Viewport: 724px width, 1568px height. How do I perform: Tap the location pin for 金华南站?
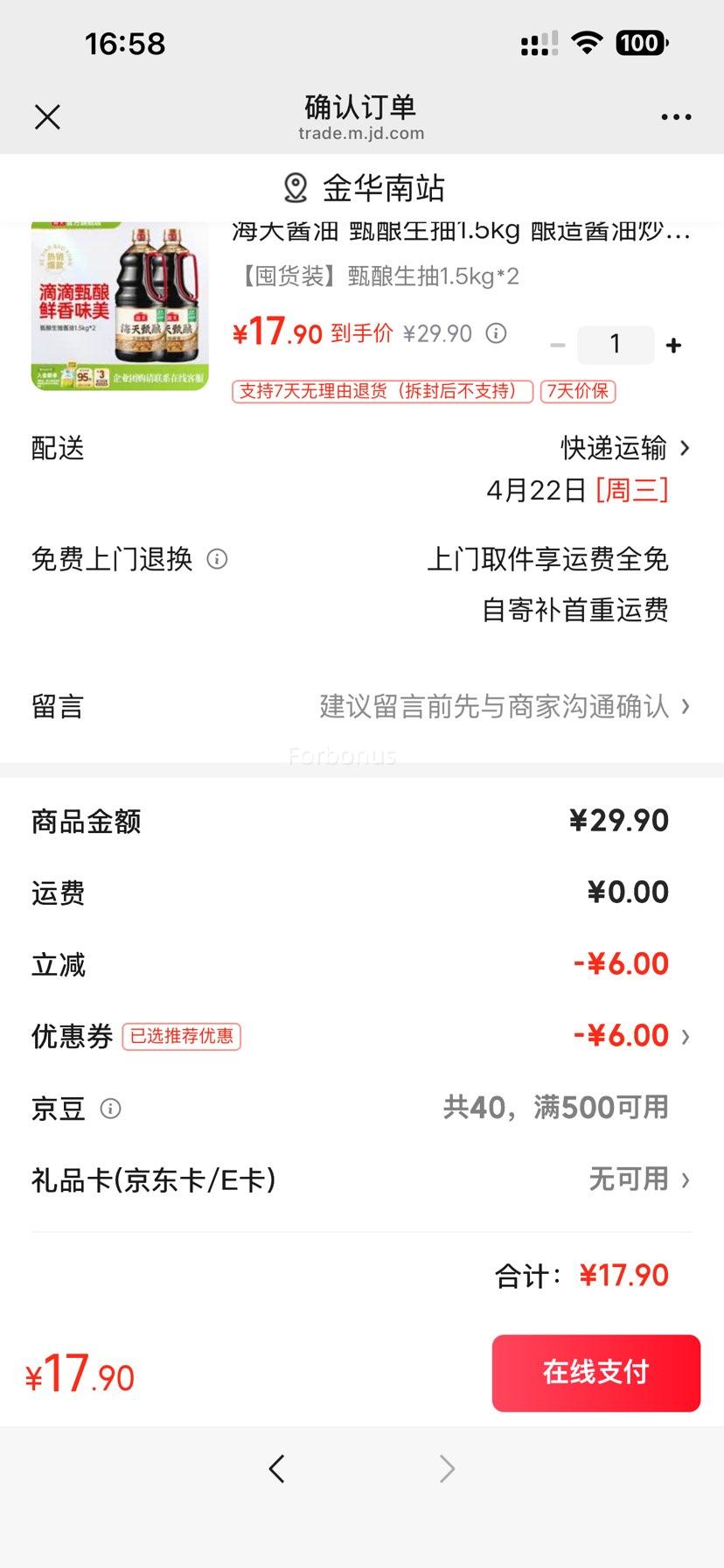293,187
